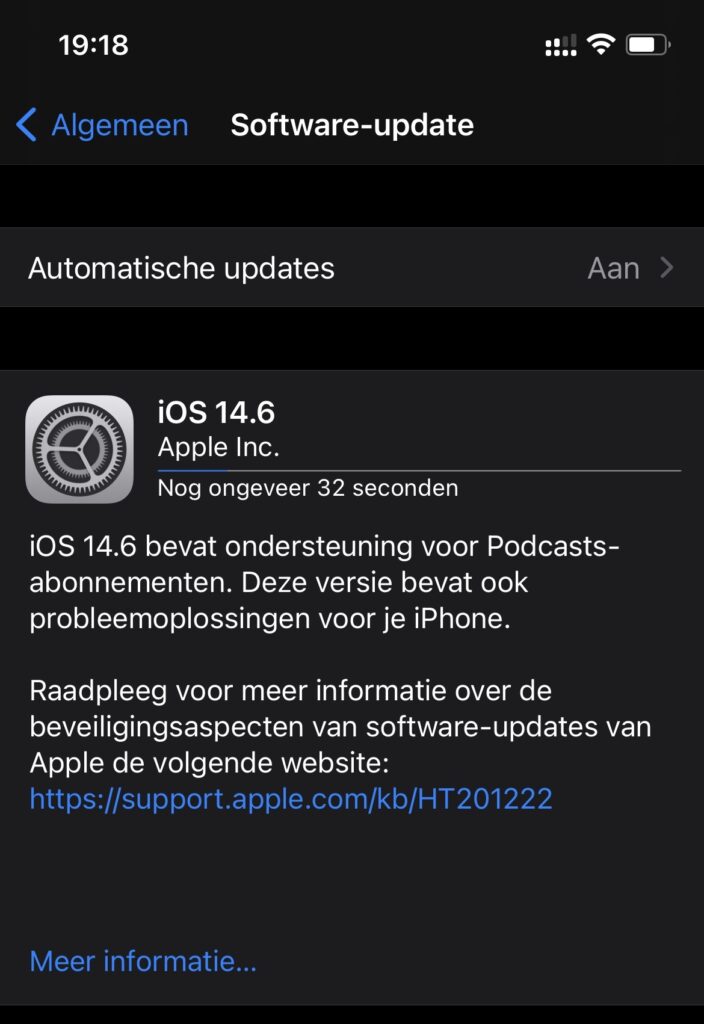The height and width of the screenshot is (1024, 704).
Task: Open Automatische updates settings
Action: 351,268
